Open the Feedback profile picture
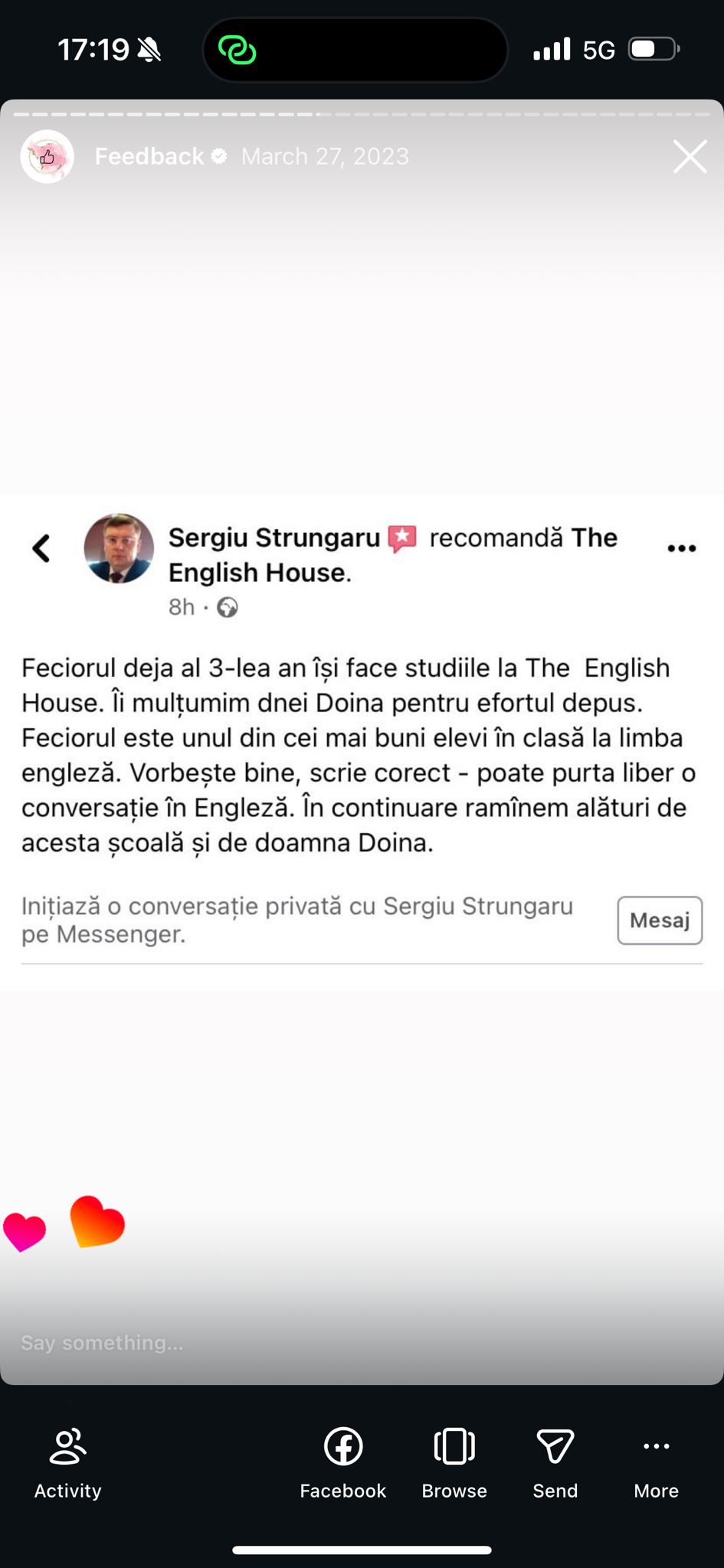 point(48,157)
